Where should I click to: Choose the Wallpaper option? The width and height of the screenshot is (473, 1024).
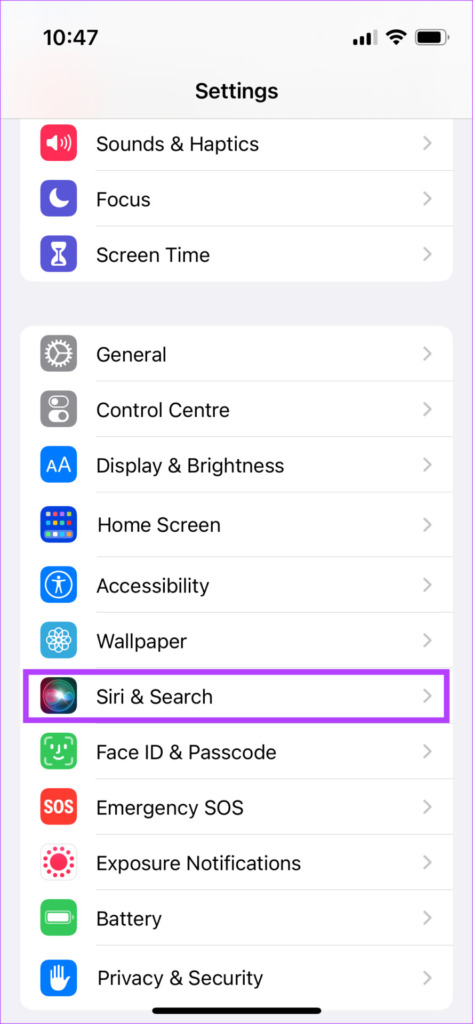tap(236, 641)
